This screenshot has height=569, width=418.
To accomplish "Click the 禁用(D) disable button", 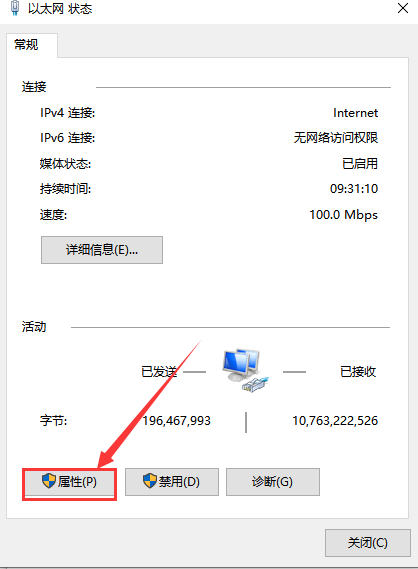I will pyautogui.click(x=172, y=482).
